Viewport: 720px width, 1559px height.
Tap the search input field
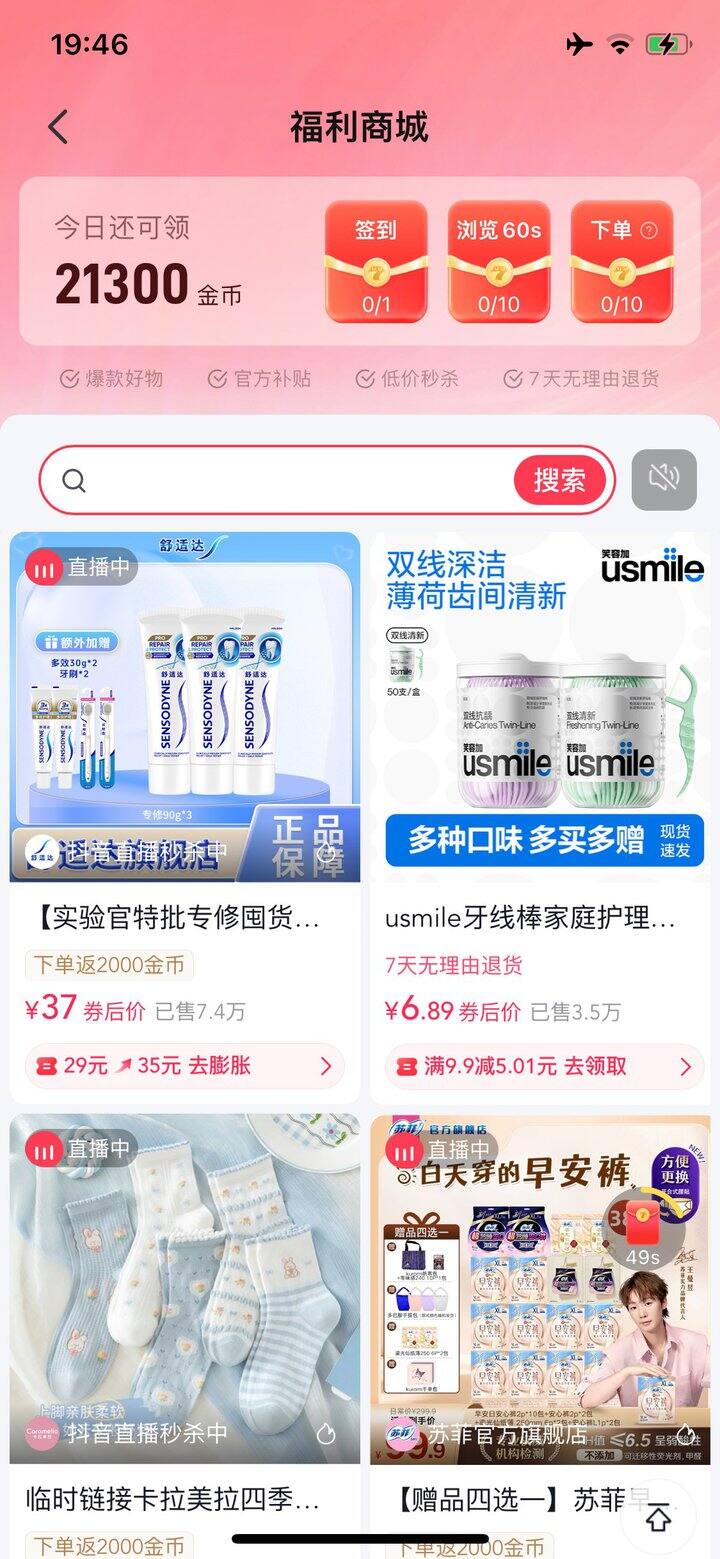pos(290,480)
